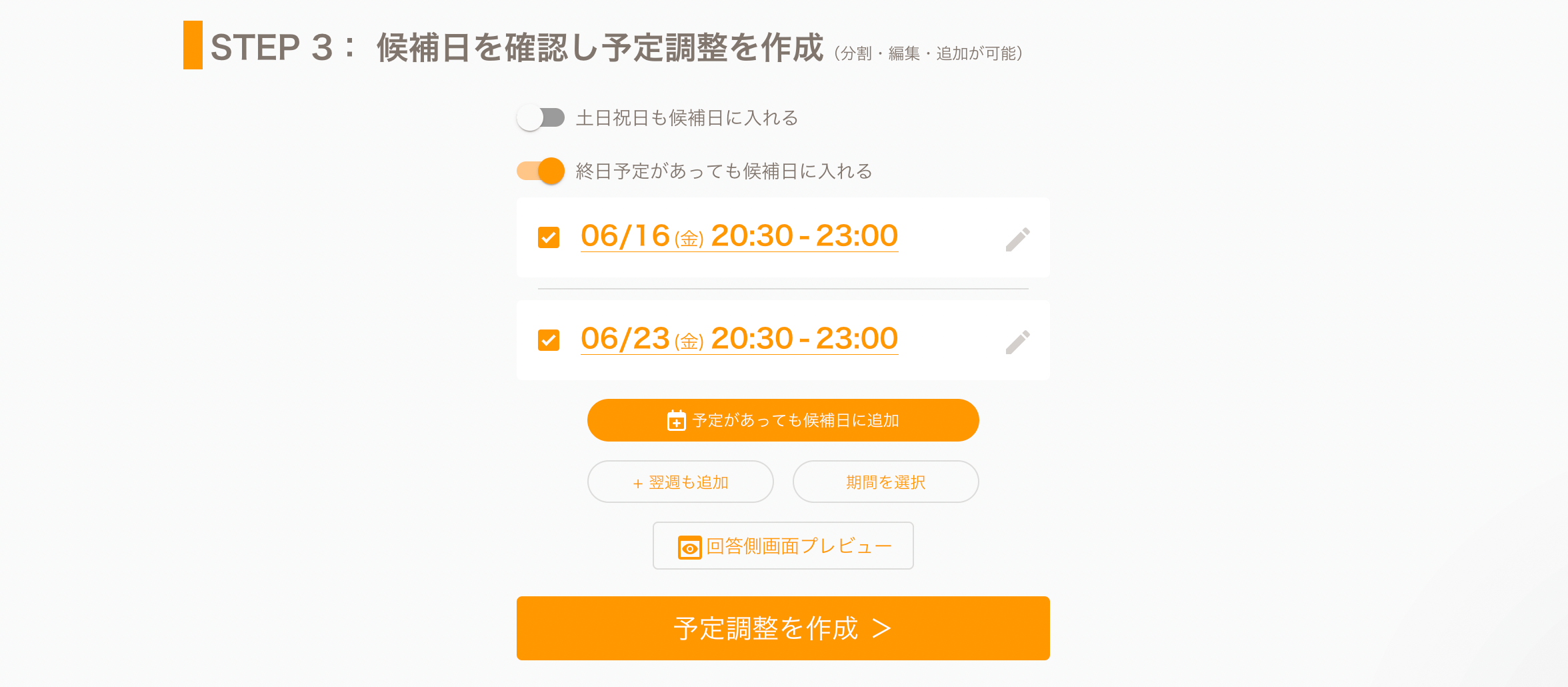Screen dimensions: 1568x687
Task: Open 回答側画面プレビュー preview
Action: tap(783, 546)
